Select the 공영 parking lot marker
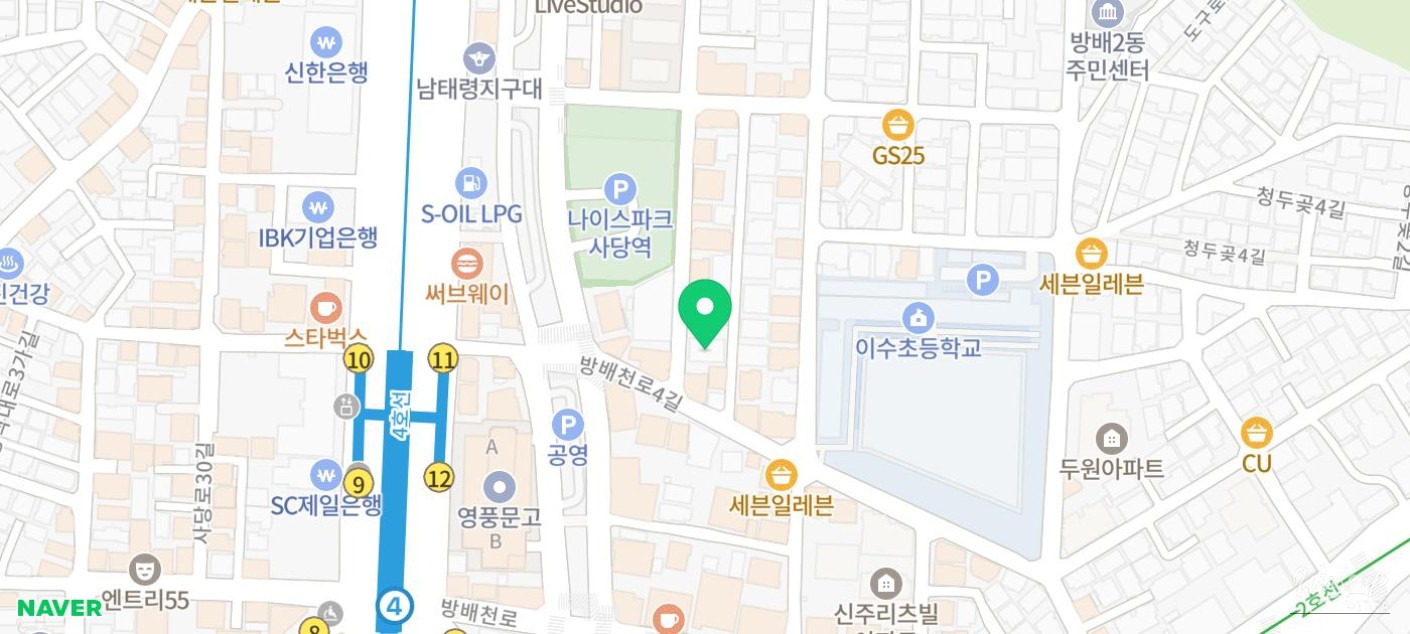This screenshot has width=1410, height=634. point(567,426)
